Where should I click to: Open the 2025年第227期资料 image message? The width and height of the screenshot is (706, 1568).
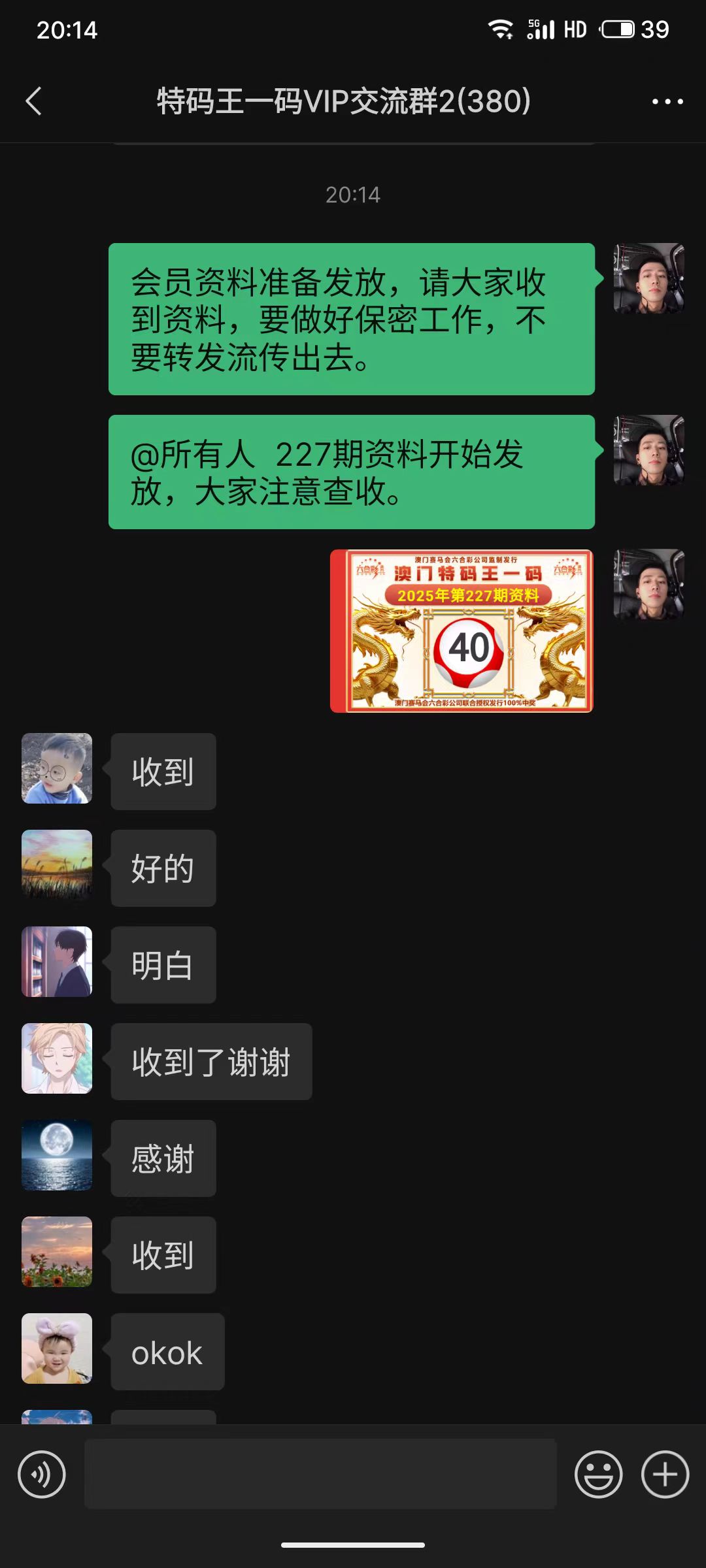point(462,631)
